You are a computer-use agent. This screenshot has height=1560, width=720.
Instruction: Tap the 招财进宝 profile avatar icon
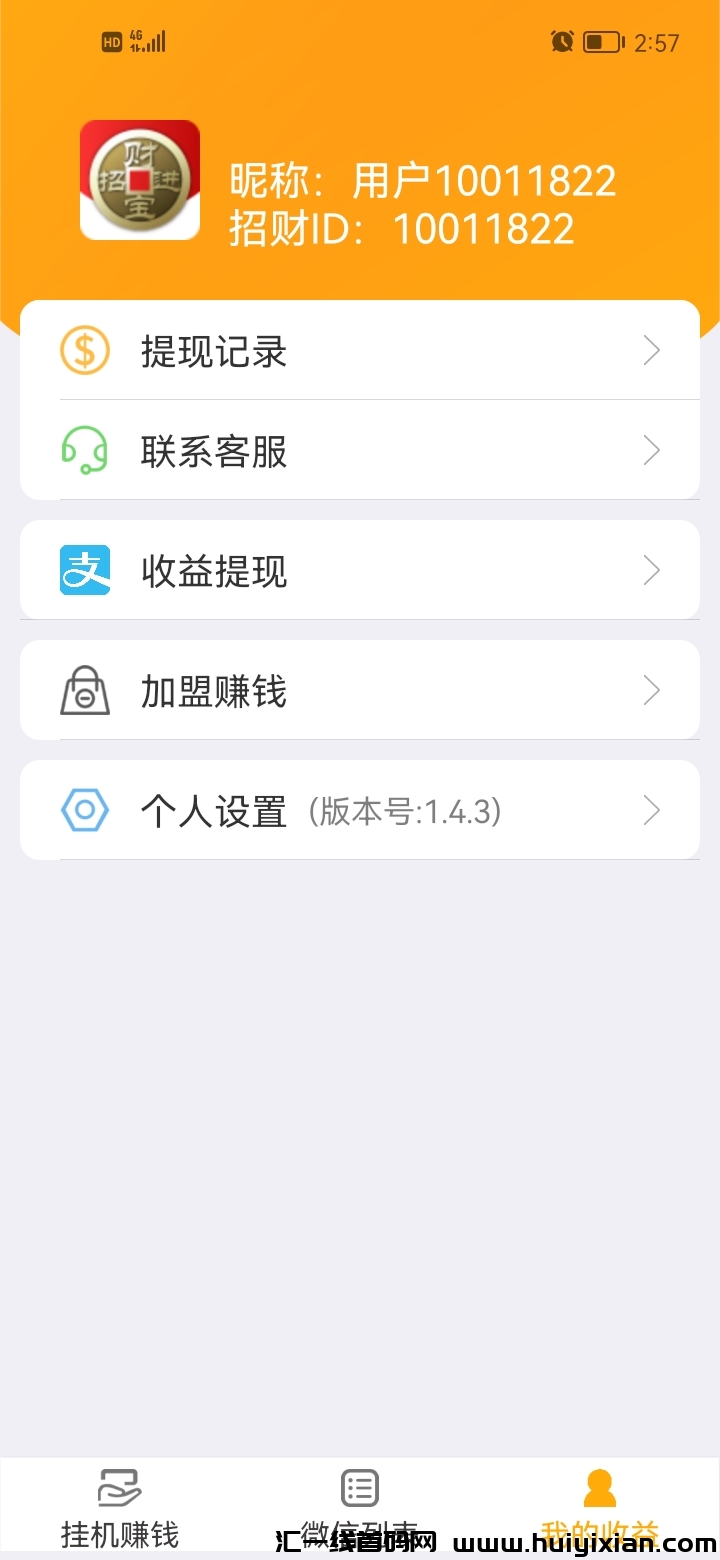coord(140,179)
